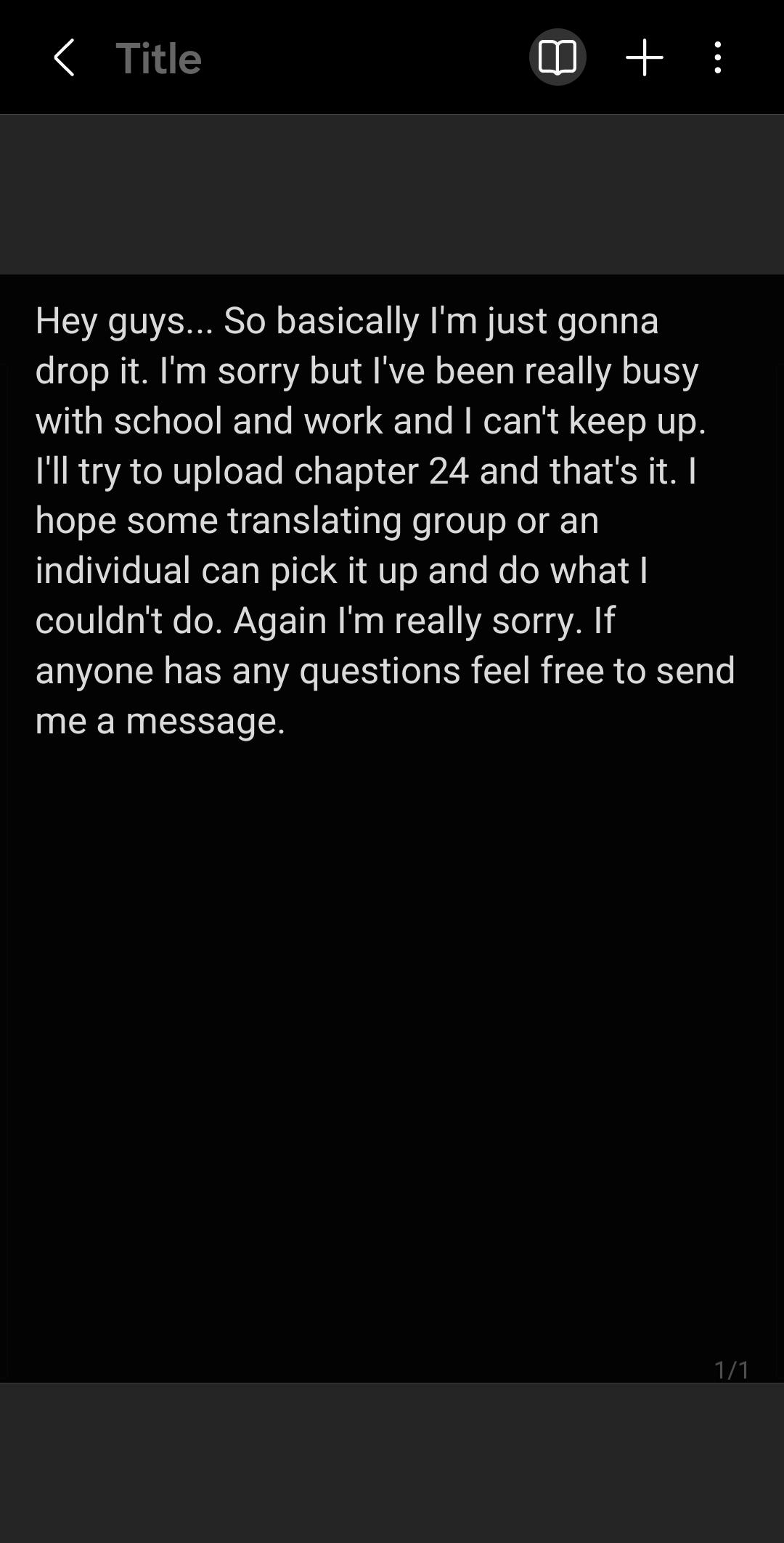This screenshot has width=784, height=1543.
Task: Tap the note body to edit text
Action: (385, 520)
